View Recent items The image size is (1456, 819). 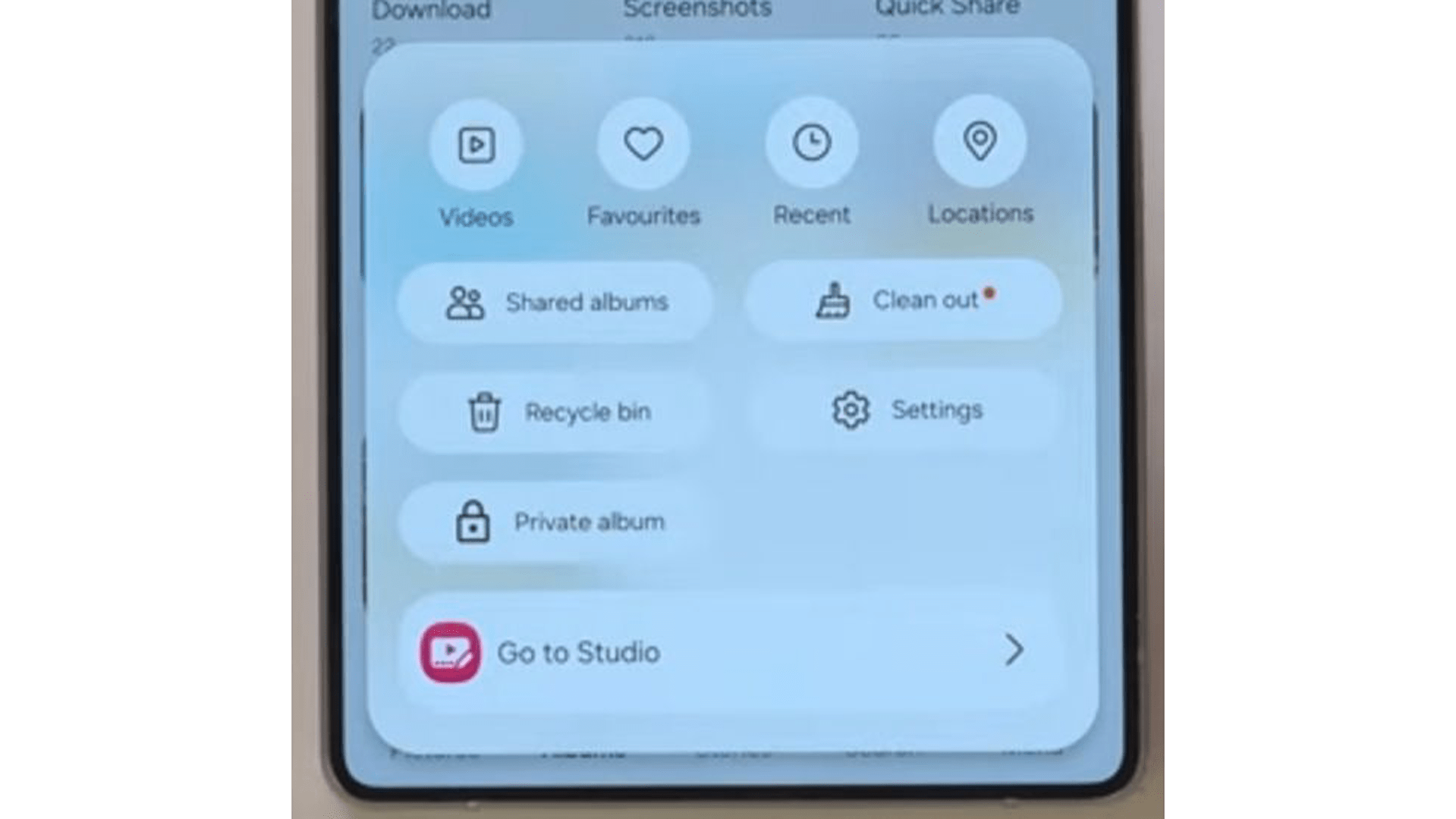[811, 143]
